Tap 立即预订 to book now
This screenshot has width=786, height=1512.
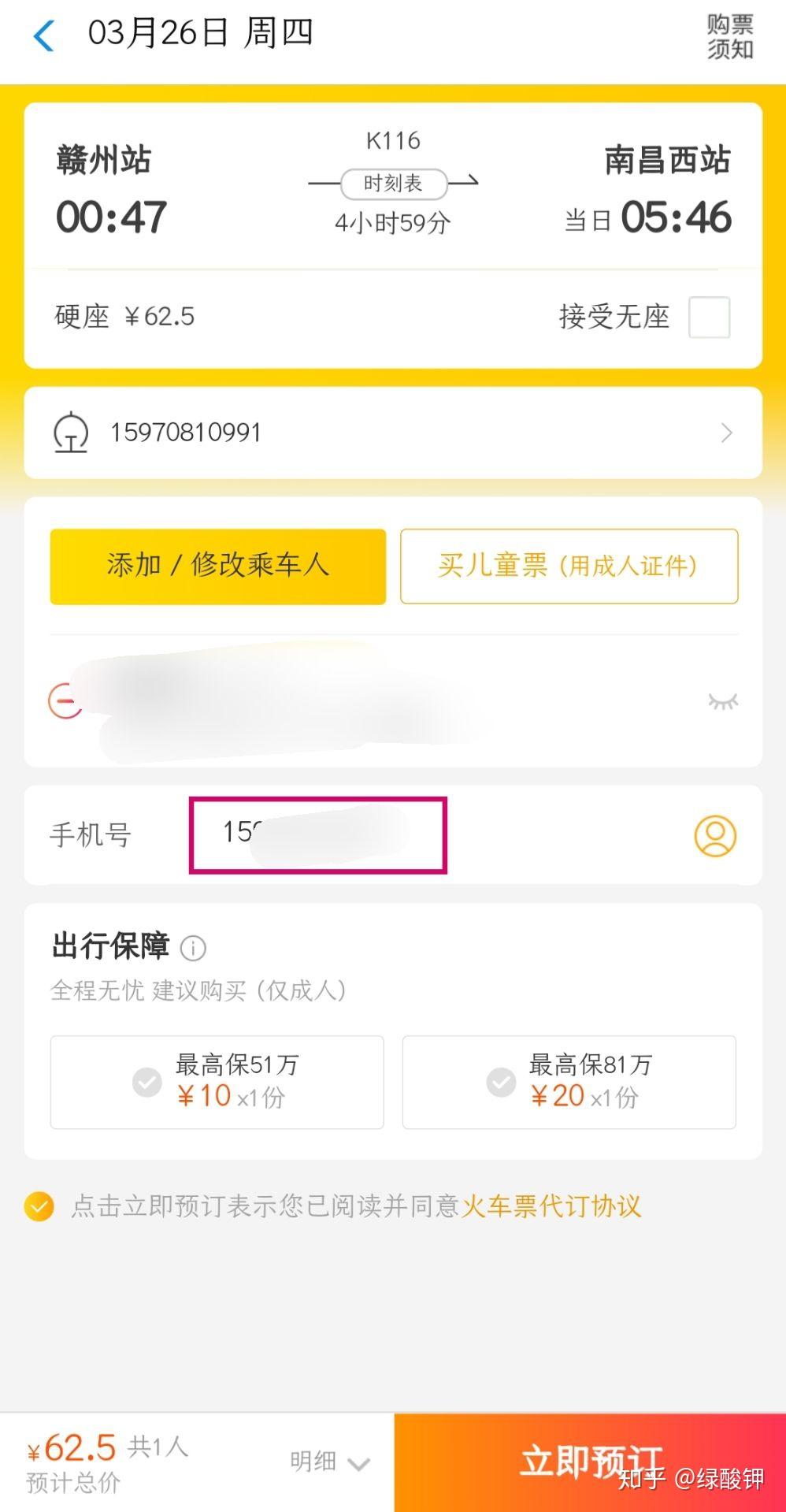590,1462
